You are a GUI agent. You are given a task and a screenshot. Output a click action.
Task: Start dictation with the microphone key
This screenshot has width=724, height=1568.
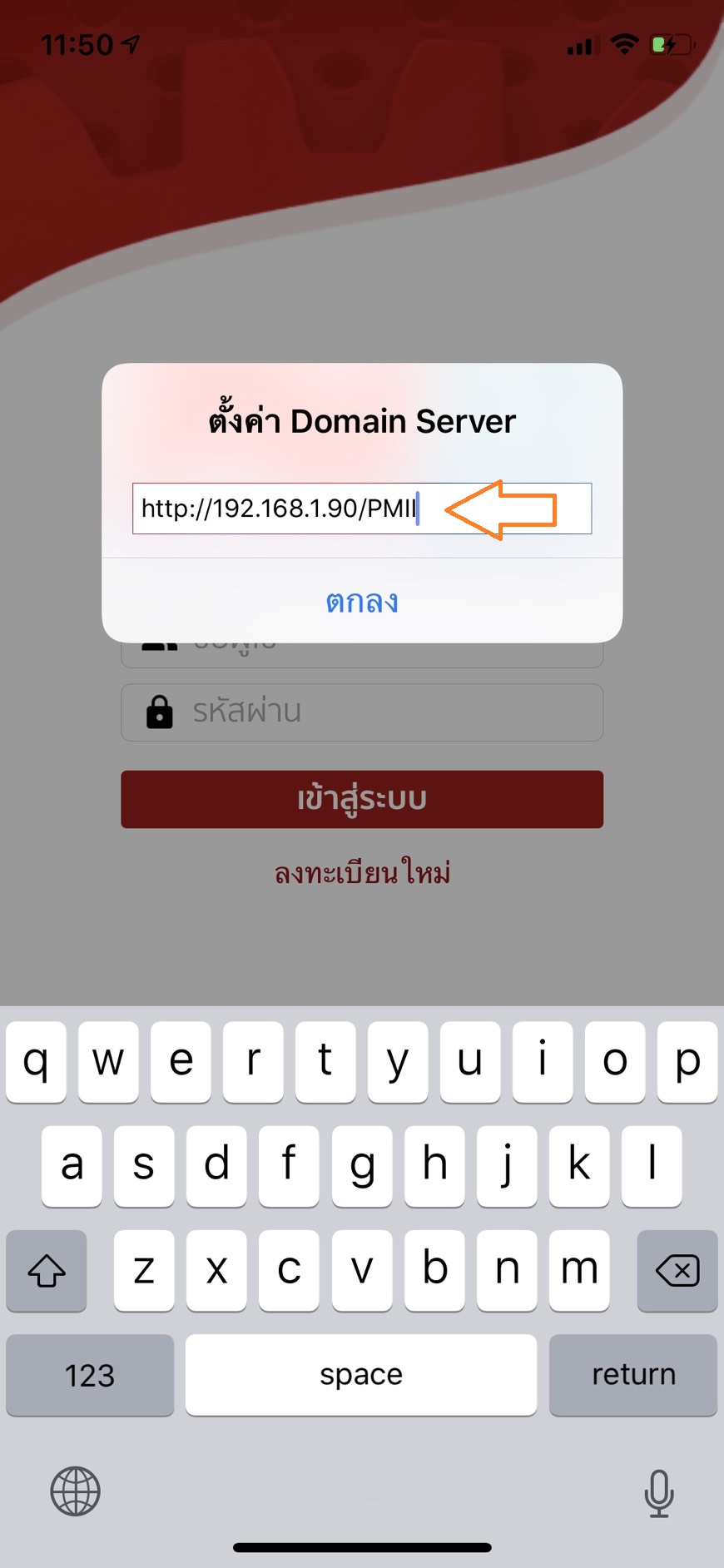[658, 1492]
